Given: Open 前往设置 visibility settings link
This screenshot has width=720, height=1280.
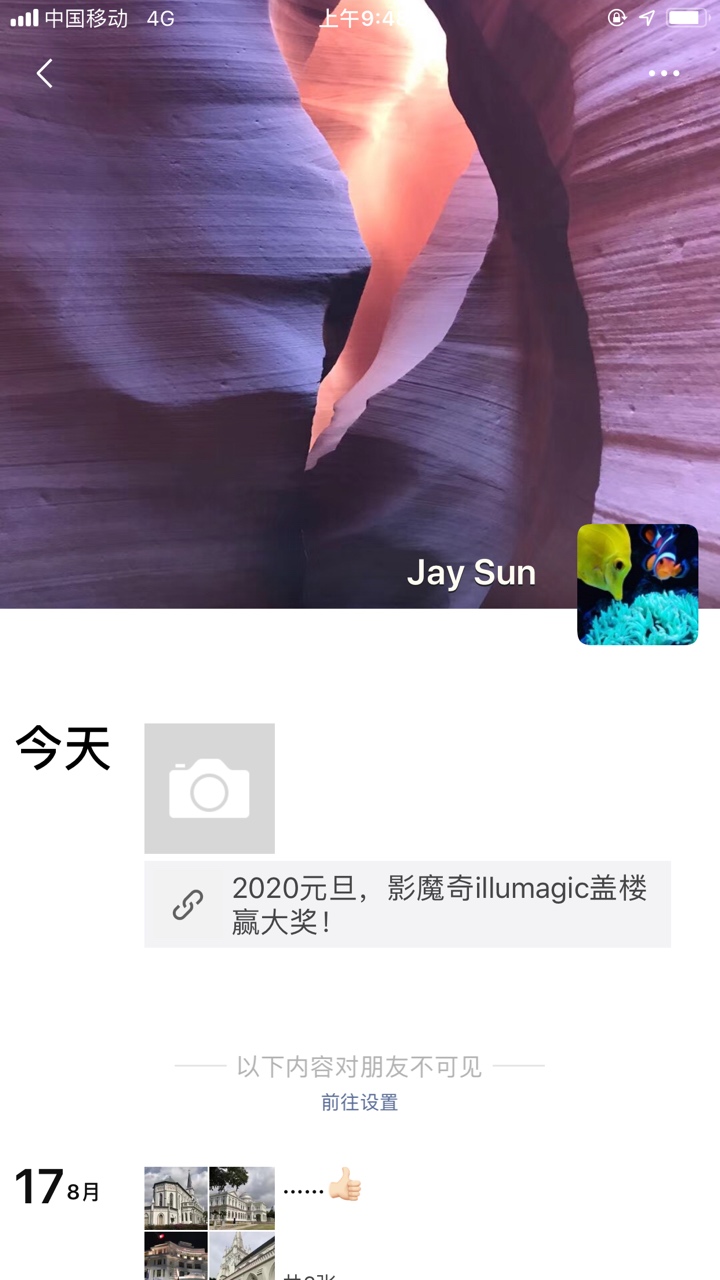Looking at the screenshot, I should 359,1102.
